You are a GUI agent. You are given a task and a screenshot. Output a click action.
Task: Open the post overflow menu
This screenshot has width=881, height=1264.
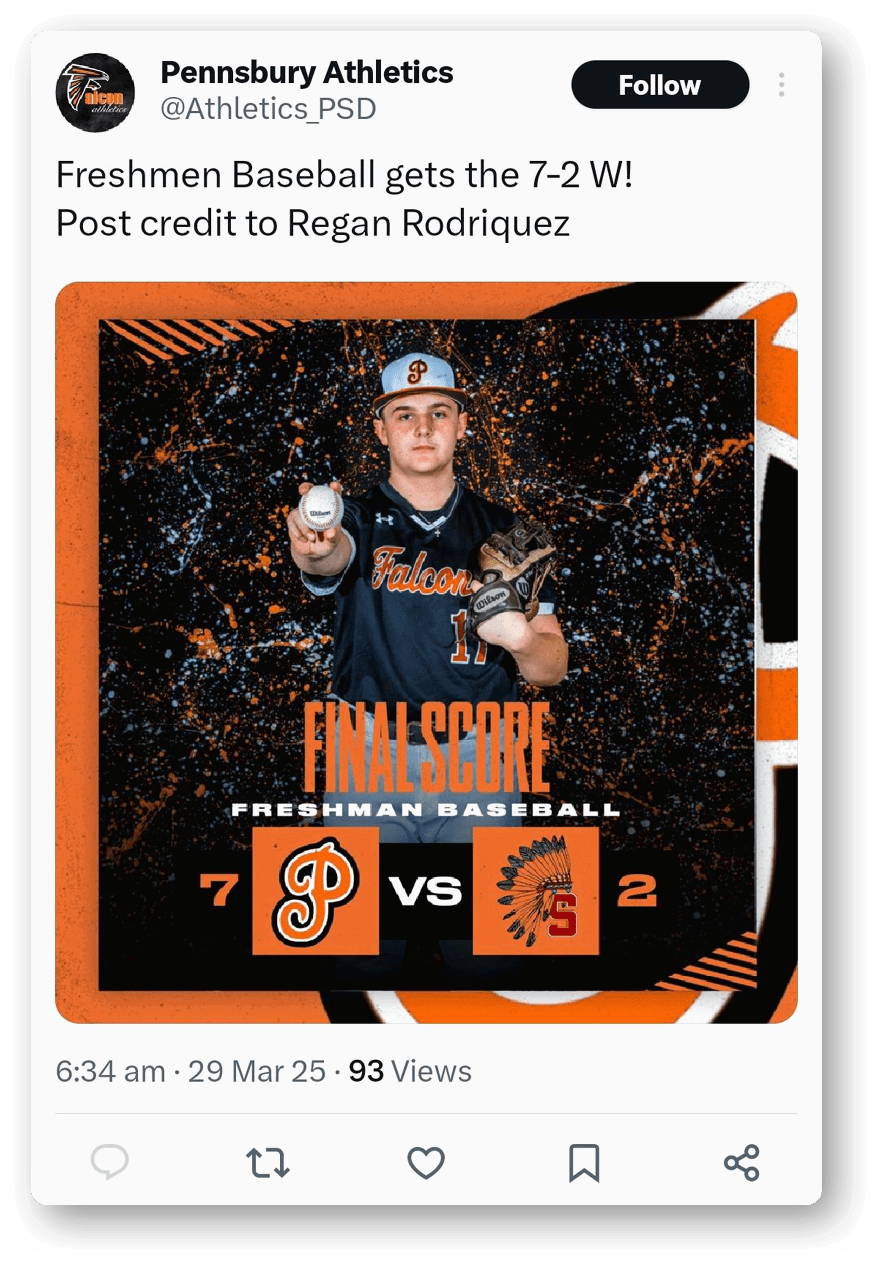click(781, 85)
